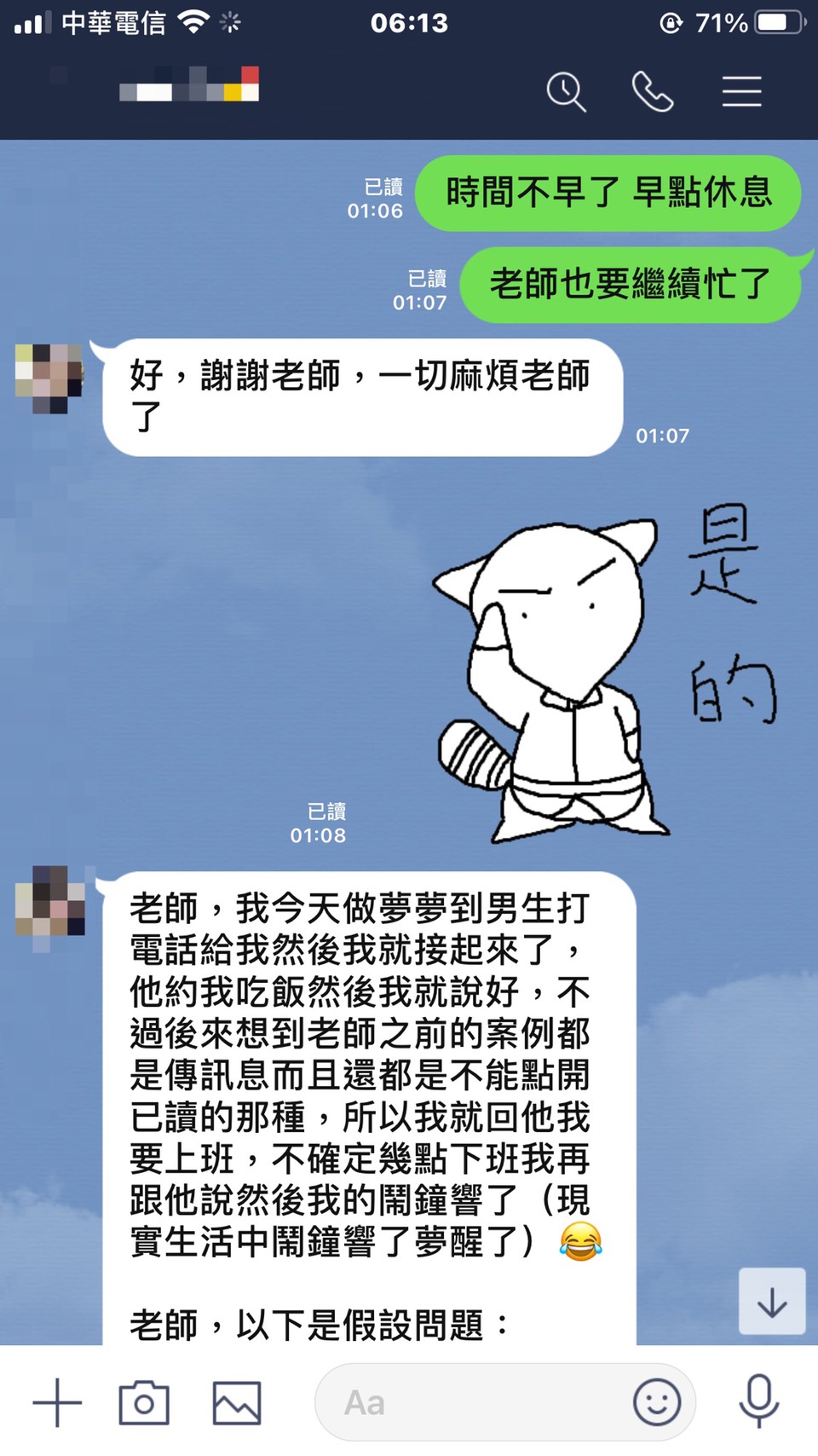Search within this chat
Image resolution: width=818 pixels, height=1456 pixels.
566,91
